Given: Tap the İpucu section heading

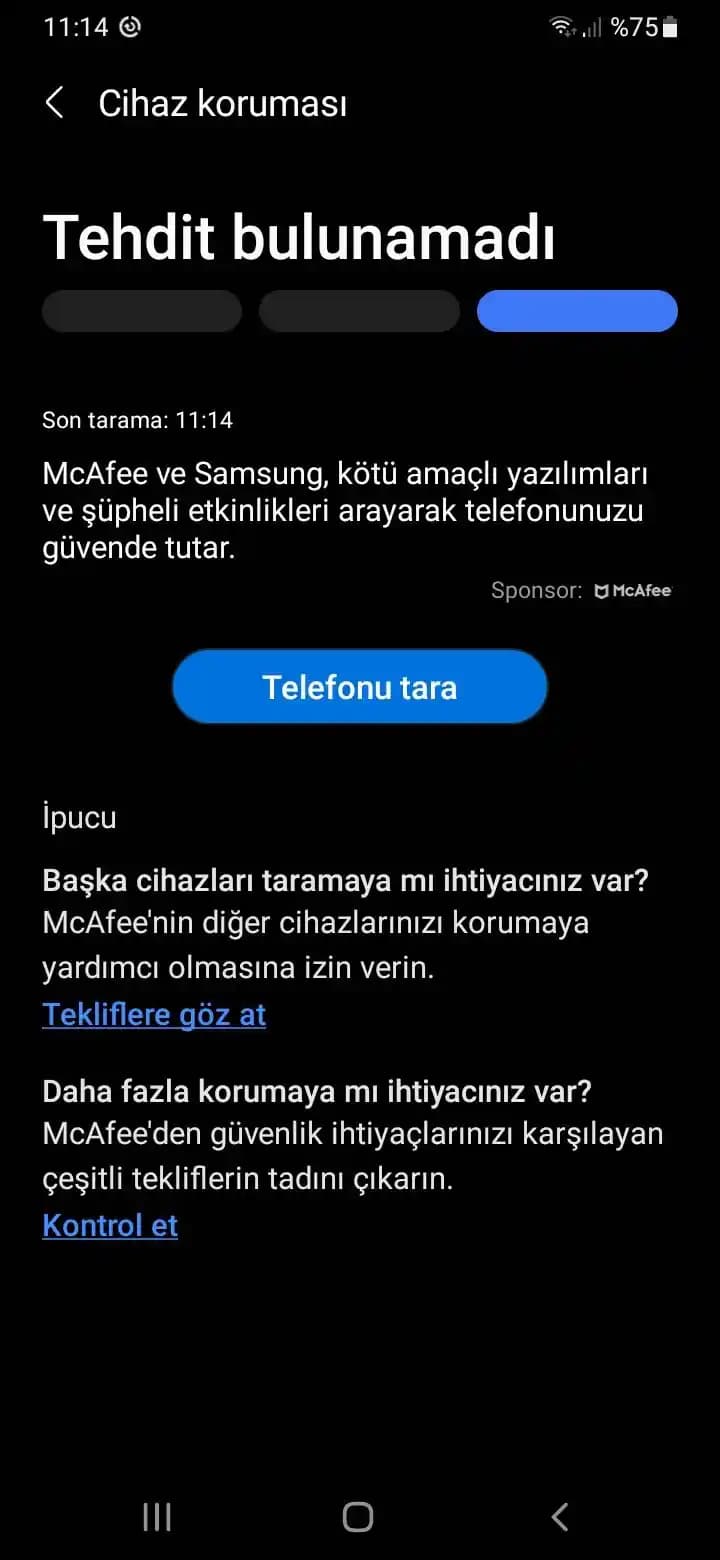Looking at the screenshot, I should click(79, 817).
